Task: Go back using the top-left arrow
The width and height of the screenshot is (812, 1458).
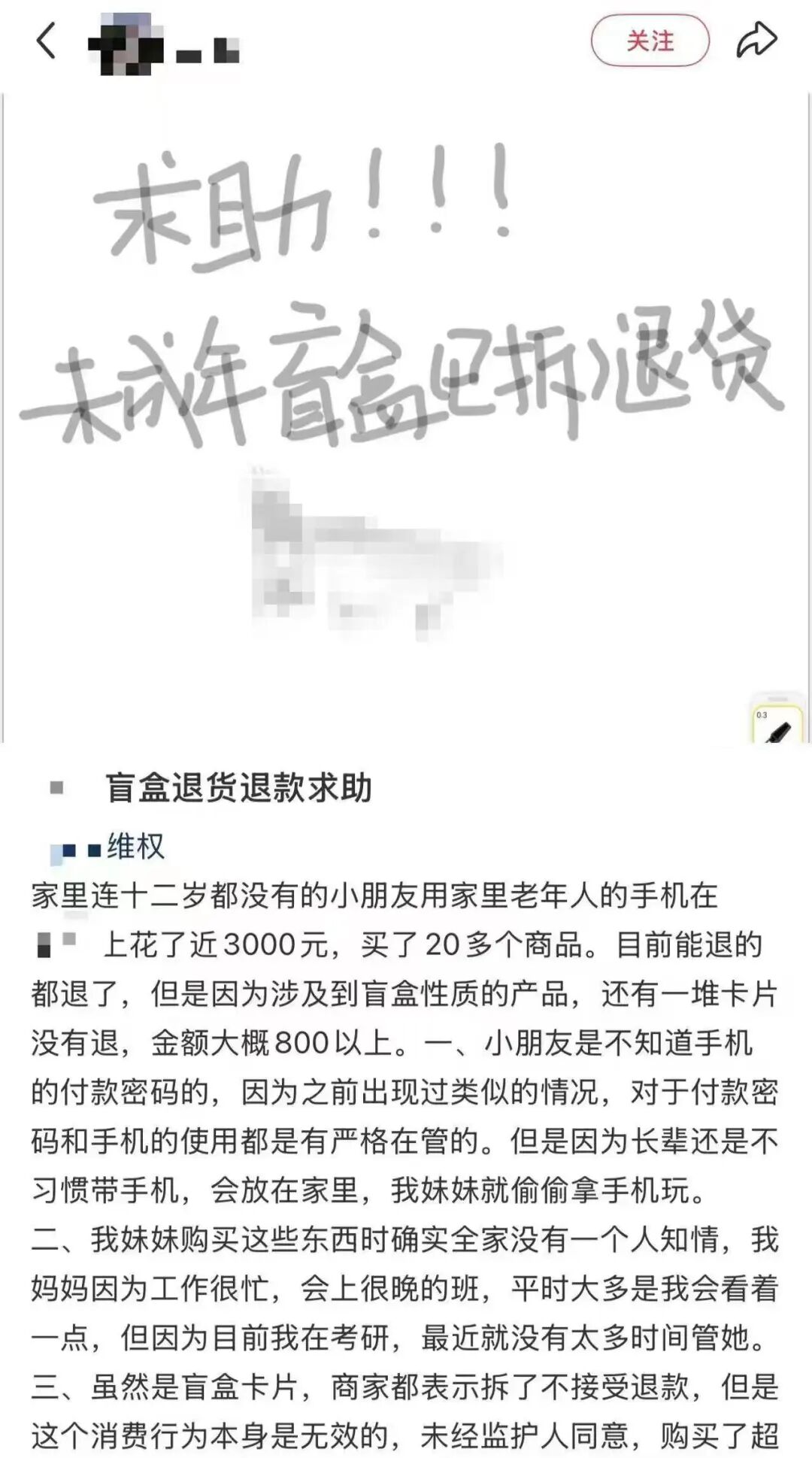Action: pyautogui.click(x=47, y=41)
